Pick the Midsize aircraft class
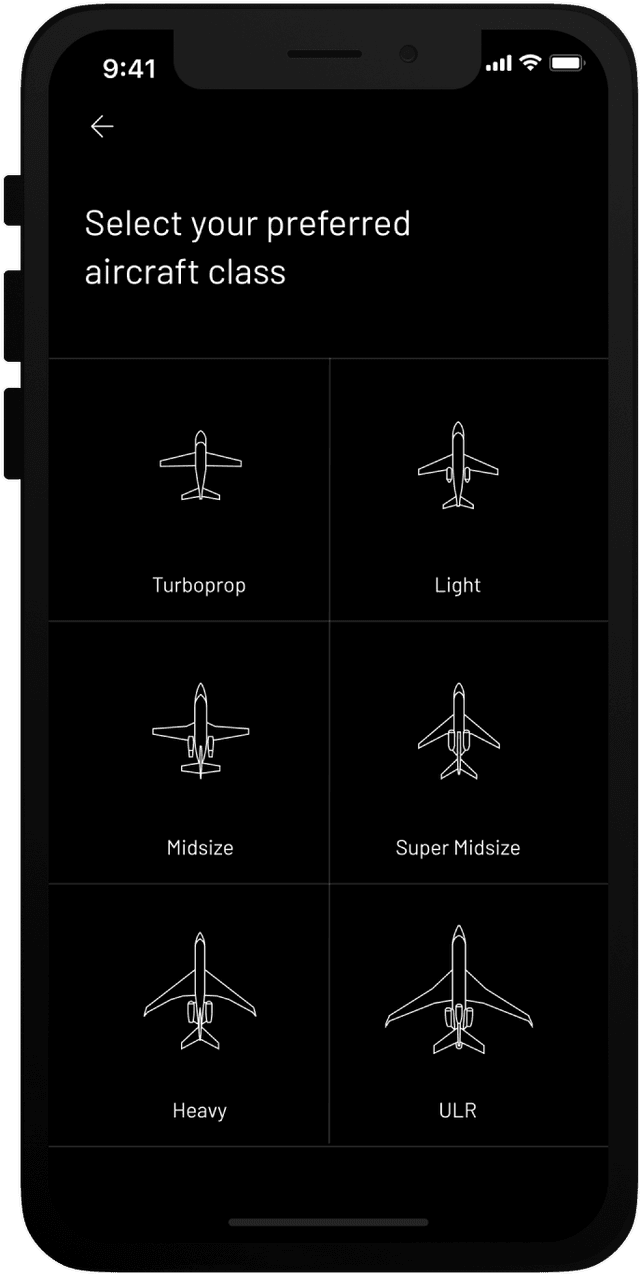The width and height of the screenshot is (640, 1274). click(x=200, y=752)
